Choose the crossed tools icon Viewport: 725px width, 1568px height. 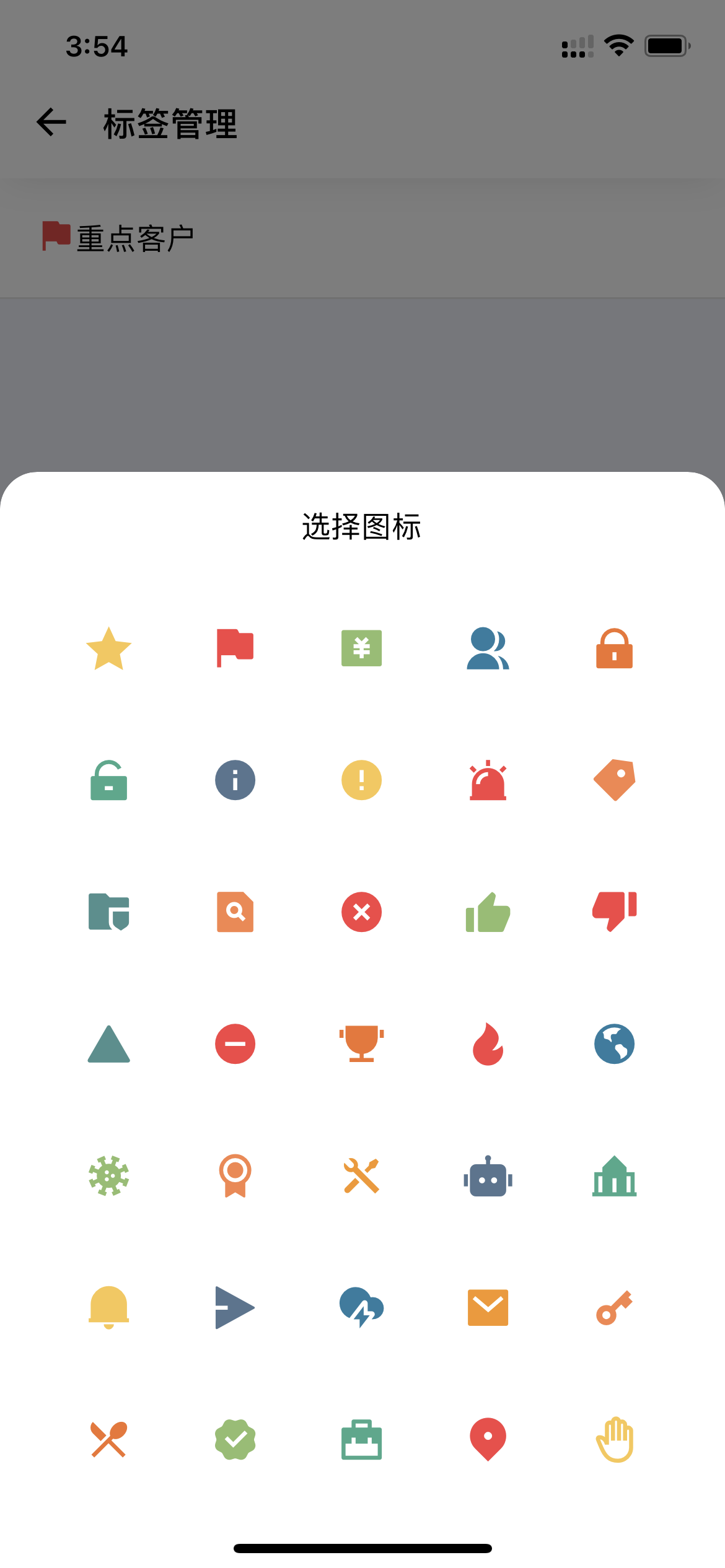[361, 1176]
